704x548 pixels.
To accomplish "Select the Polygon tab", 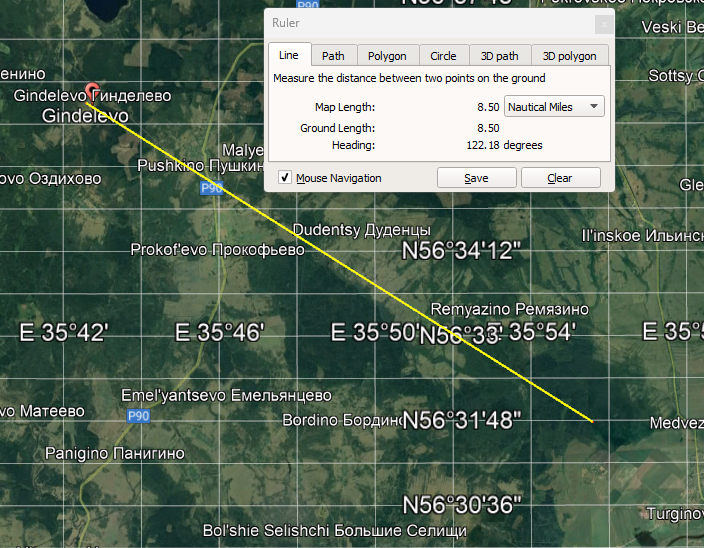I will pos(387,56).
